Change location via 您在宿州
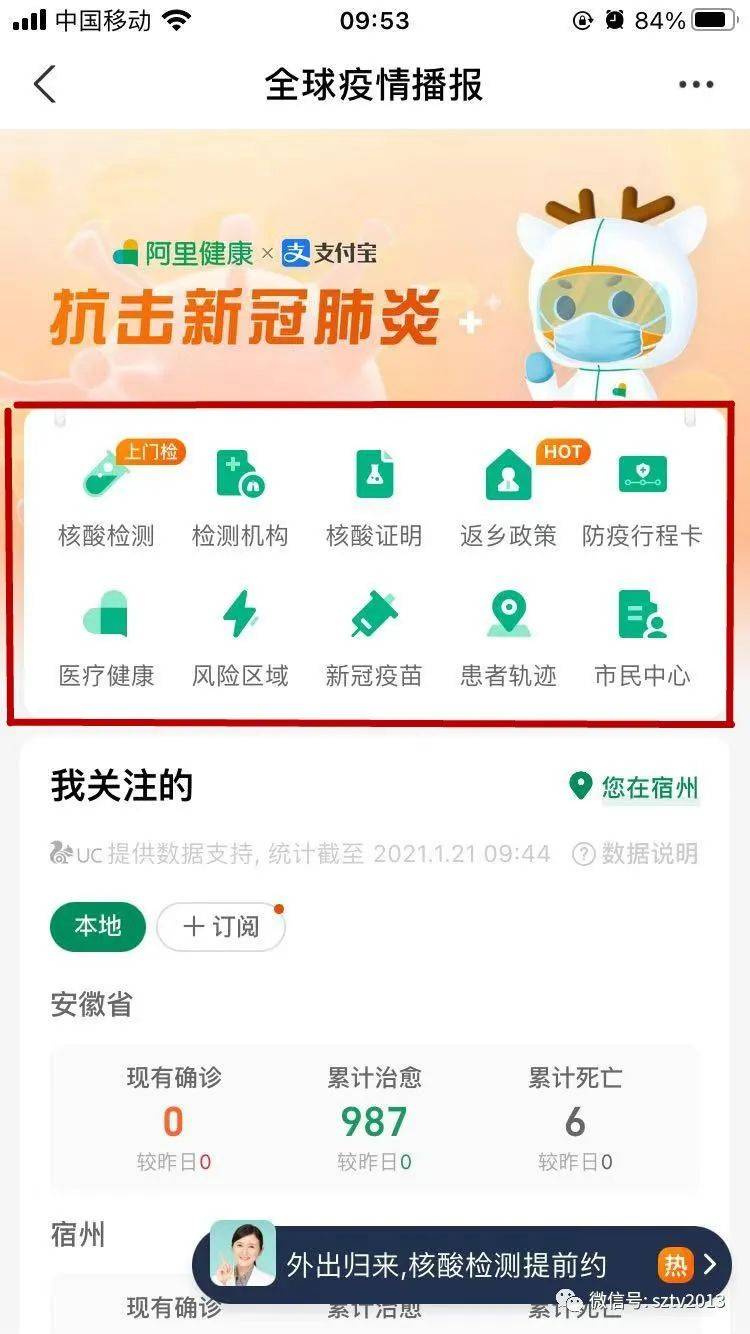 (634, 787)
